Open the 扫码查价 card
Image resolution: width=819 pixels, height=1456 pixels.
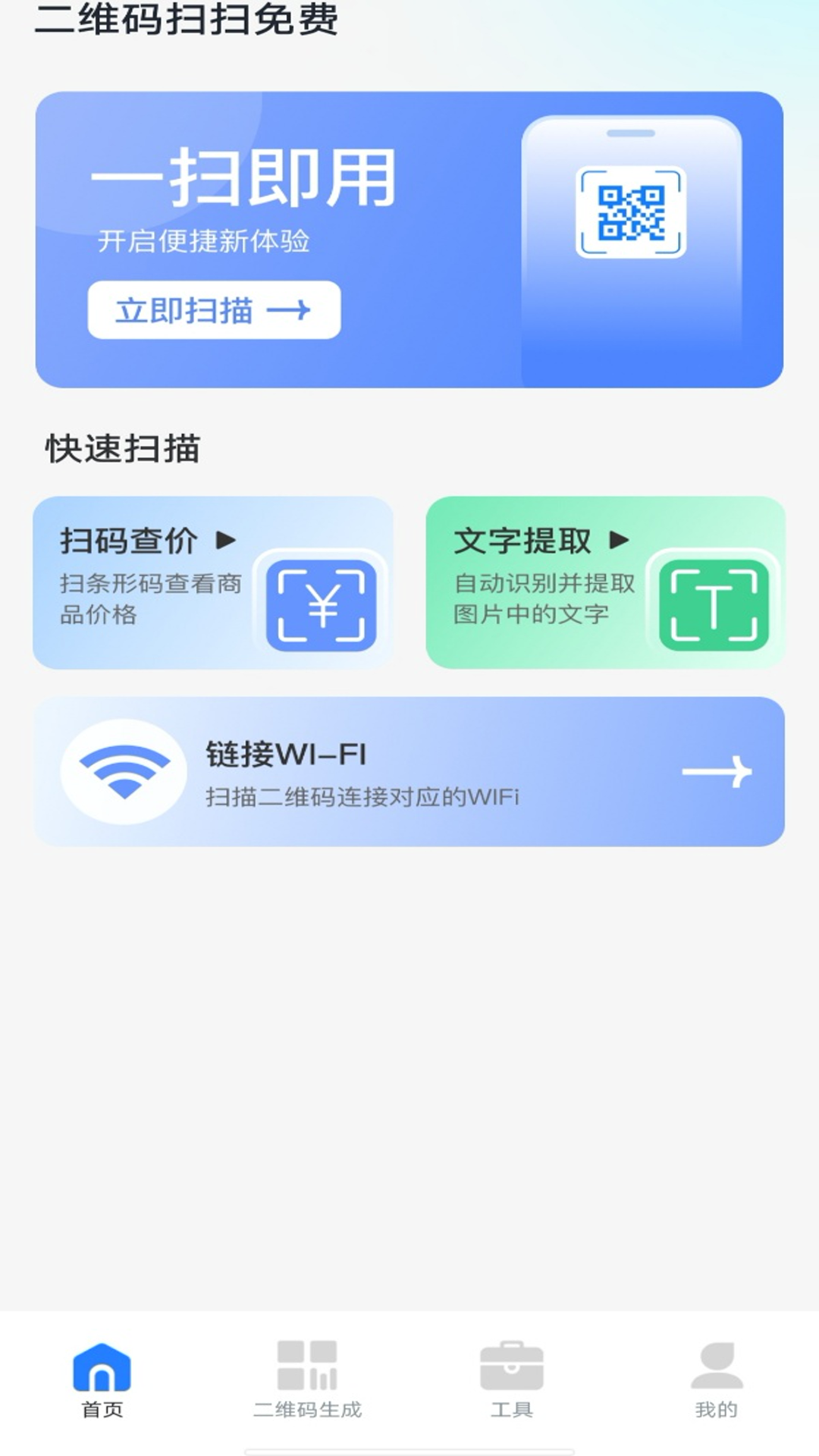[212, 582]
